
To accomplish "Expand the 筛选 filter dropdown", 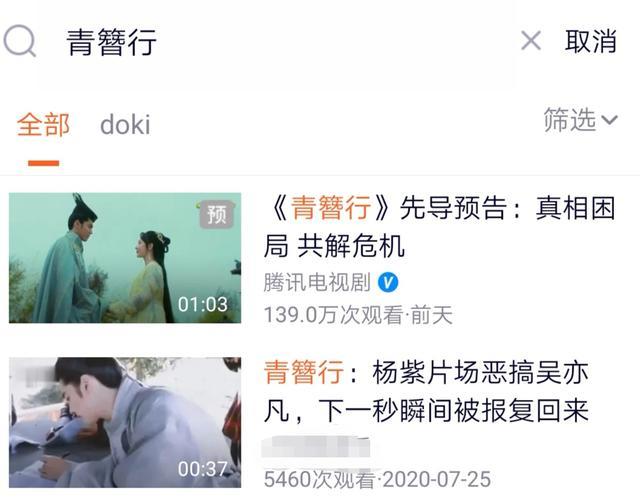I will pyautogui.click(x=580, y=121).
